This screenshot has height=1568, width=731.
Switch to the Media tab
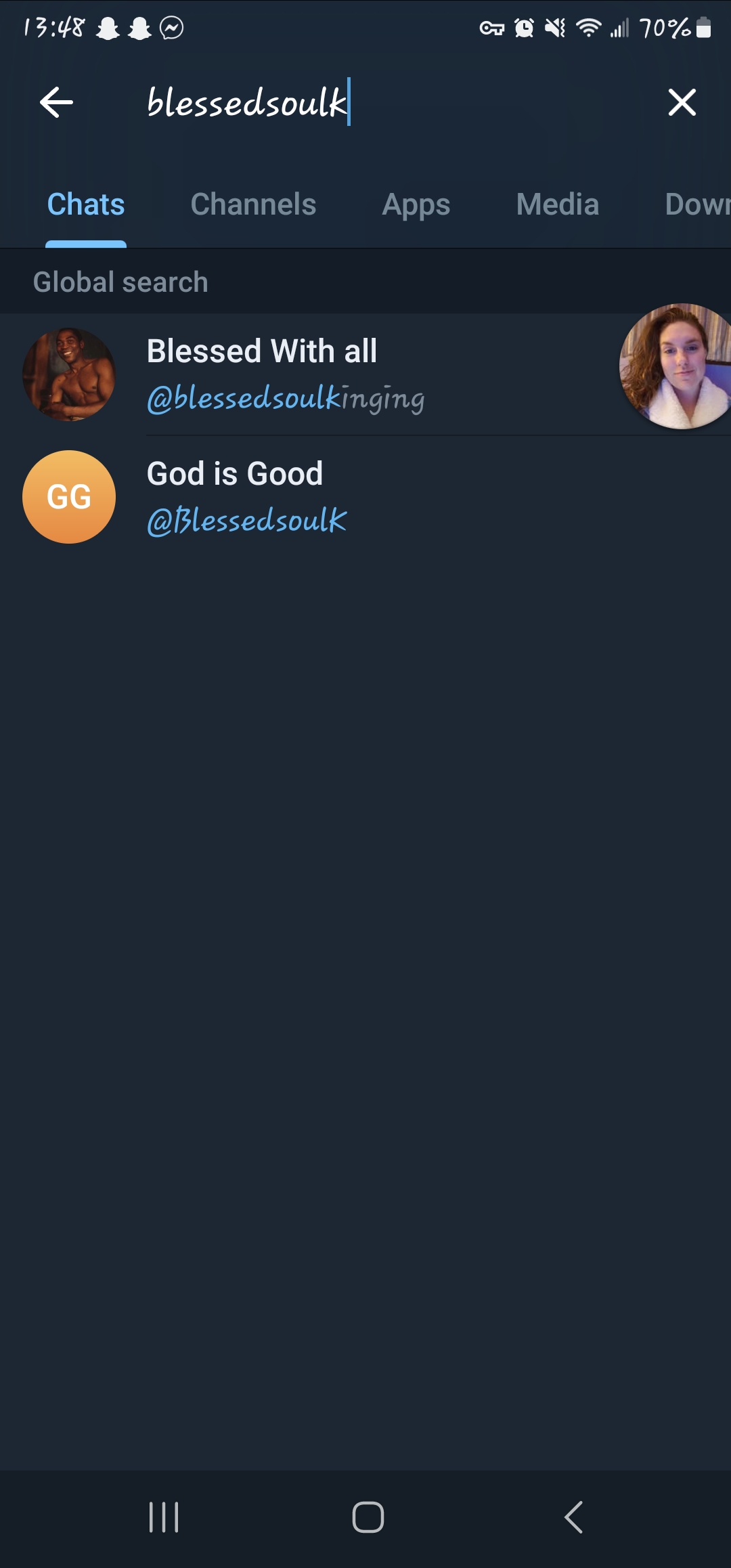click(x=558, y=204)
